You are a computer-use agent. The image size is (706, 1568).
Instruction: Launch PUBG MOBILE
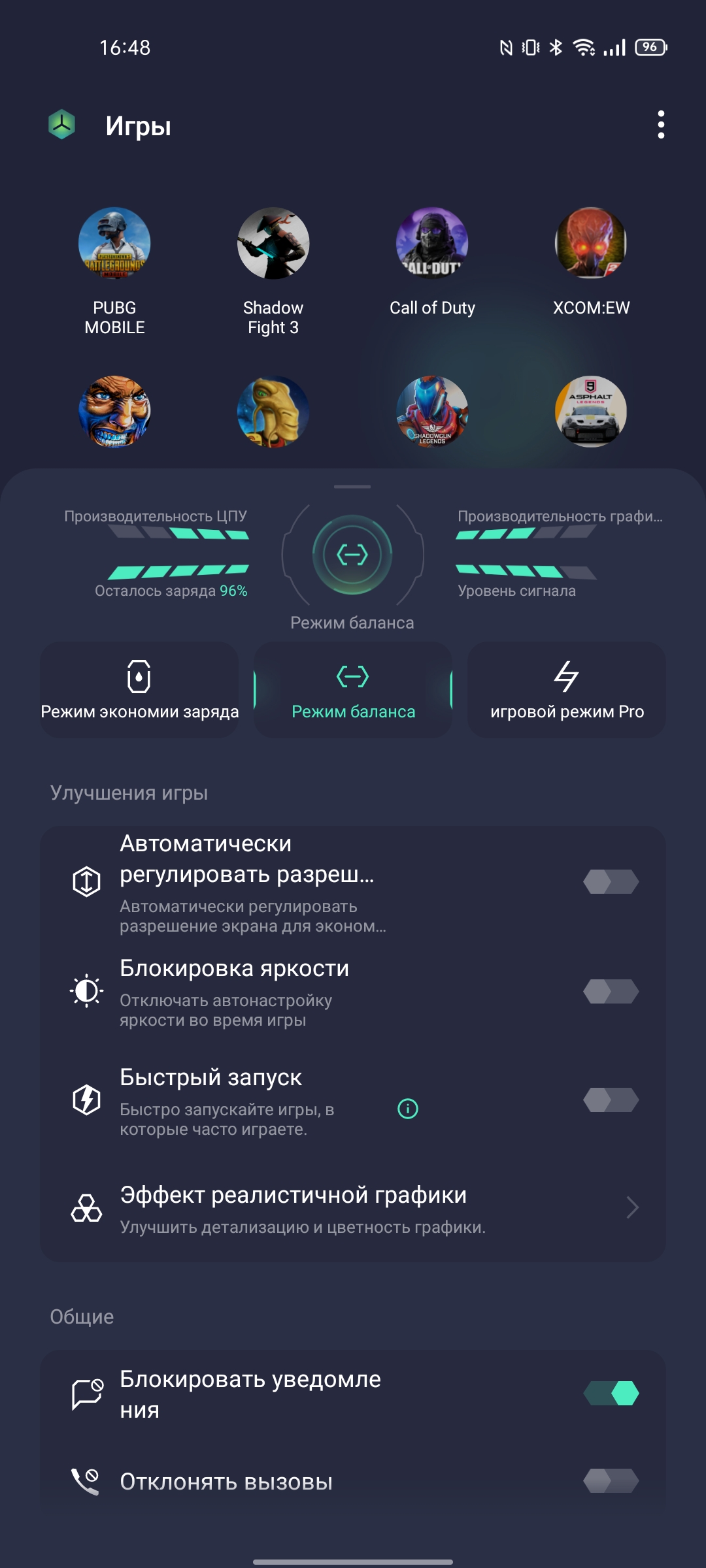click(x=114, y=244)
